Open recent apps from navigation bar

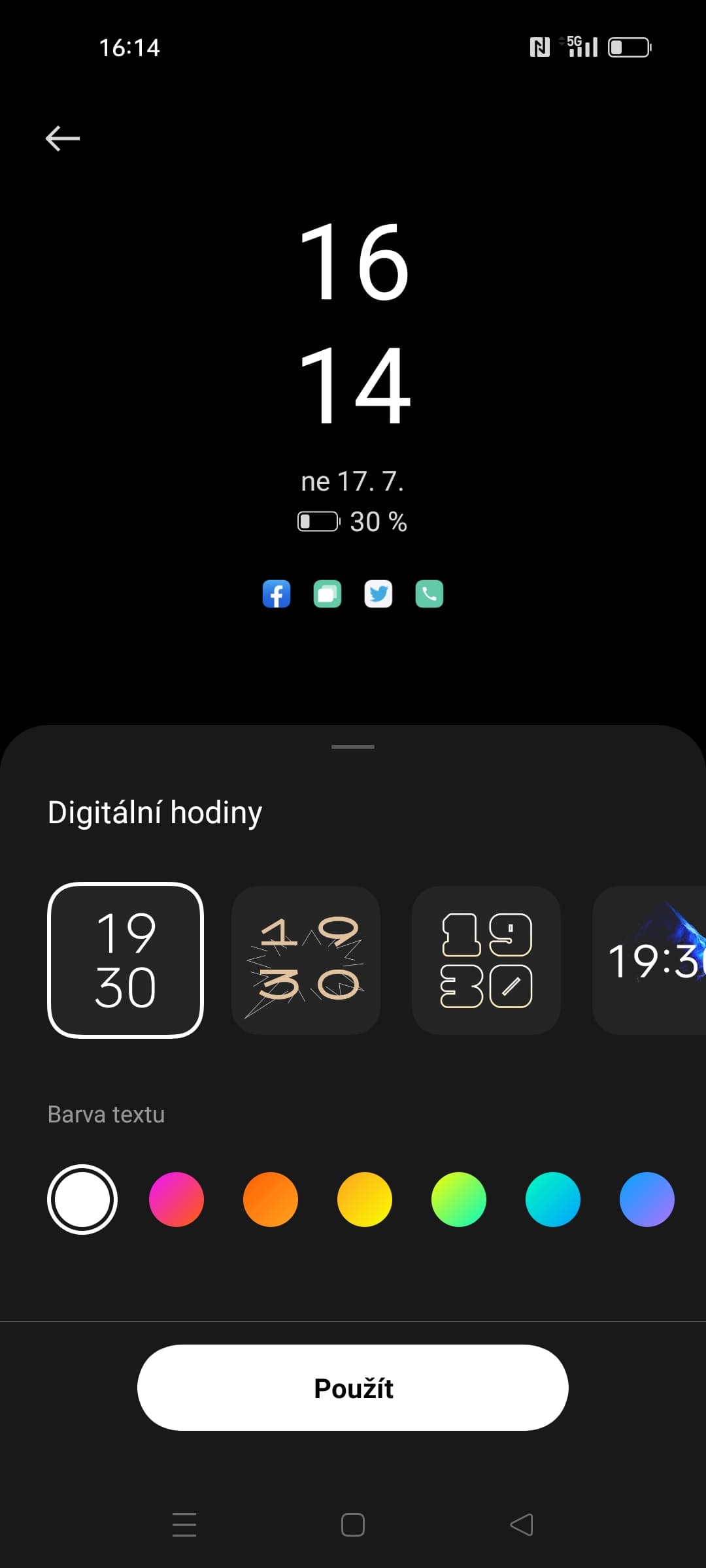click(184, 1525)
